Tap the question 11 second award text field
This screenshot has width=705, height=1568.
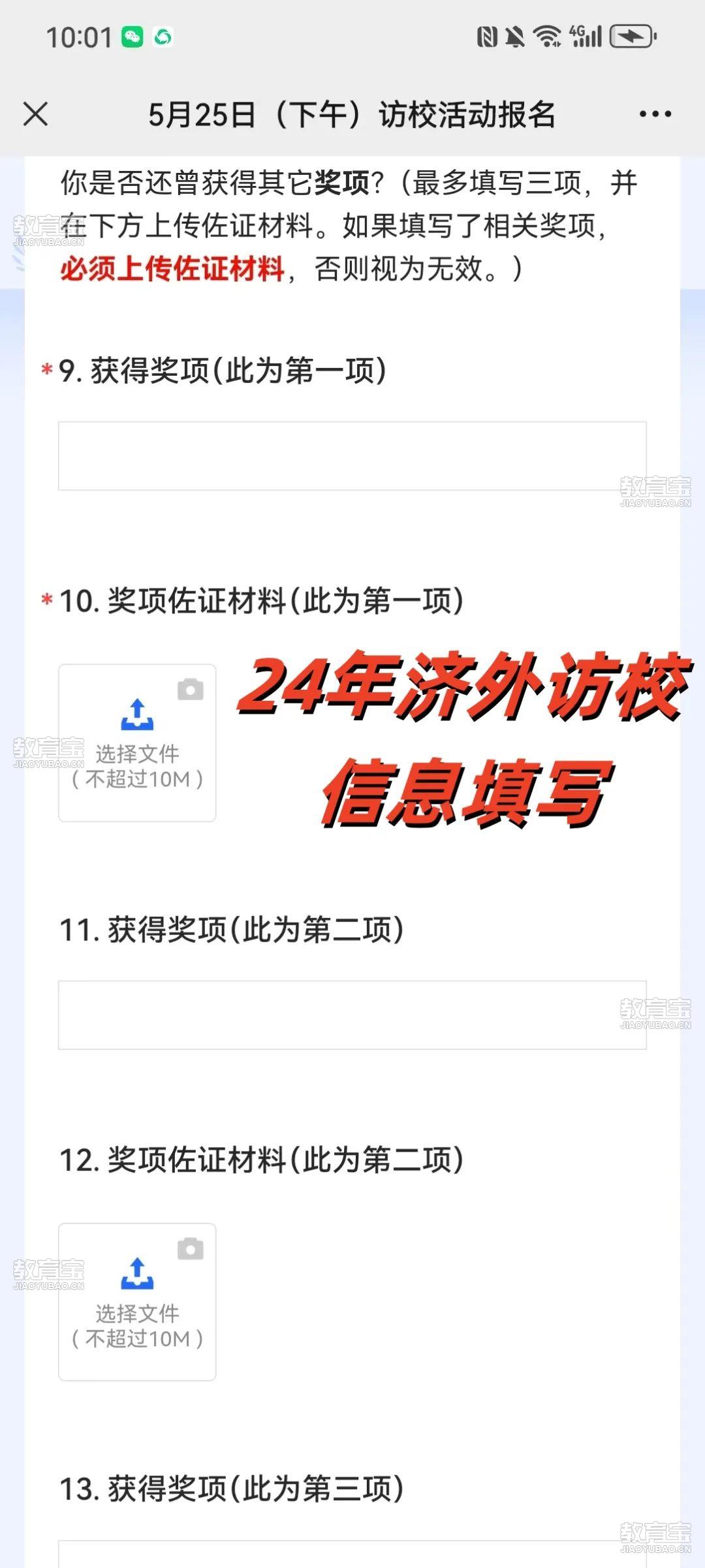pos(352,1015)
